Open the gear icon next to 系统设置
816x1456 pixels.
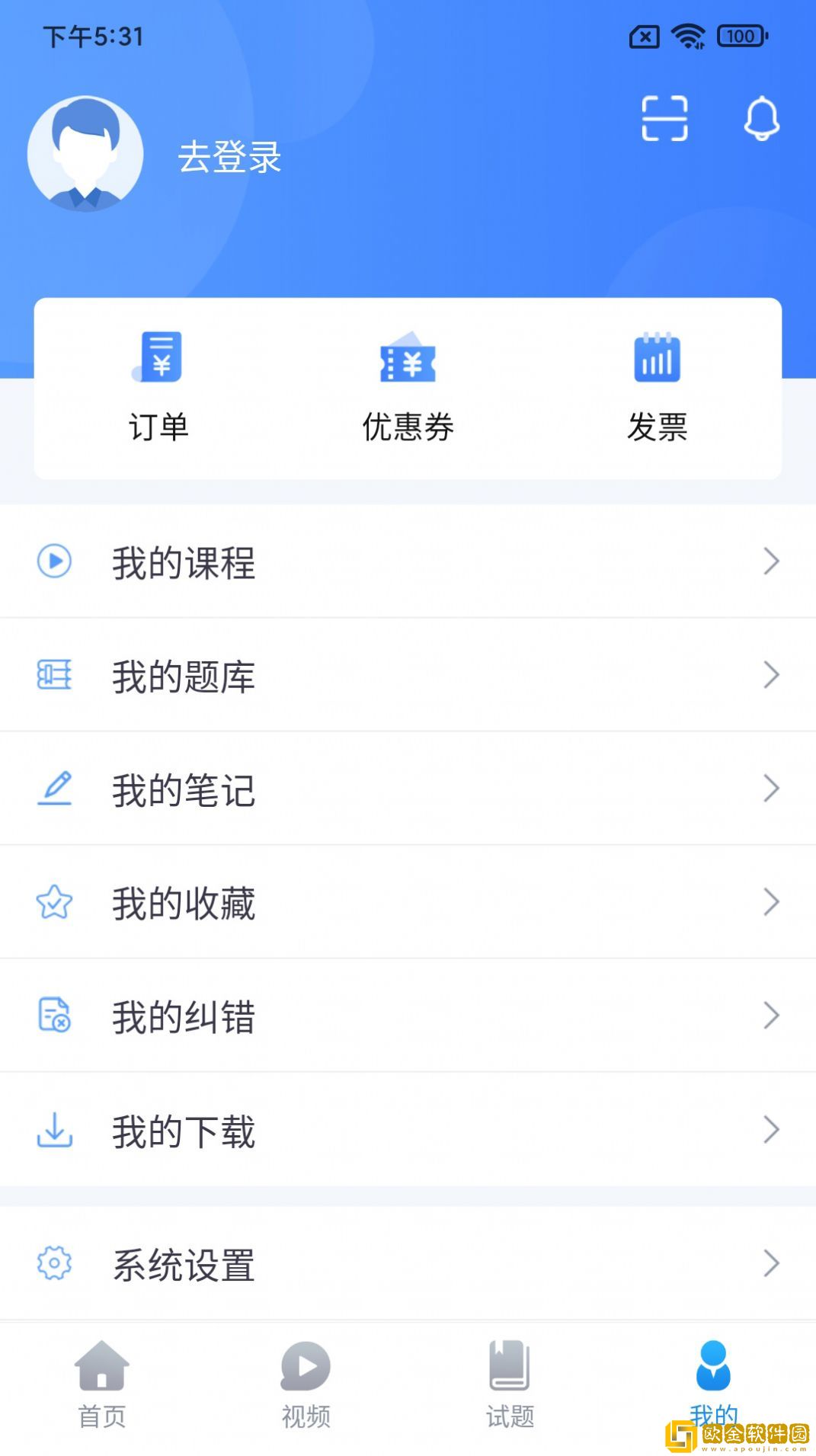pyautogui.click(x=53, y=1262)
